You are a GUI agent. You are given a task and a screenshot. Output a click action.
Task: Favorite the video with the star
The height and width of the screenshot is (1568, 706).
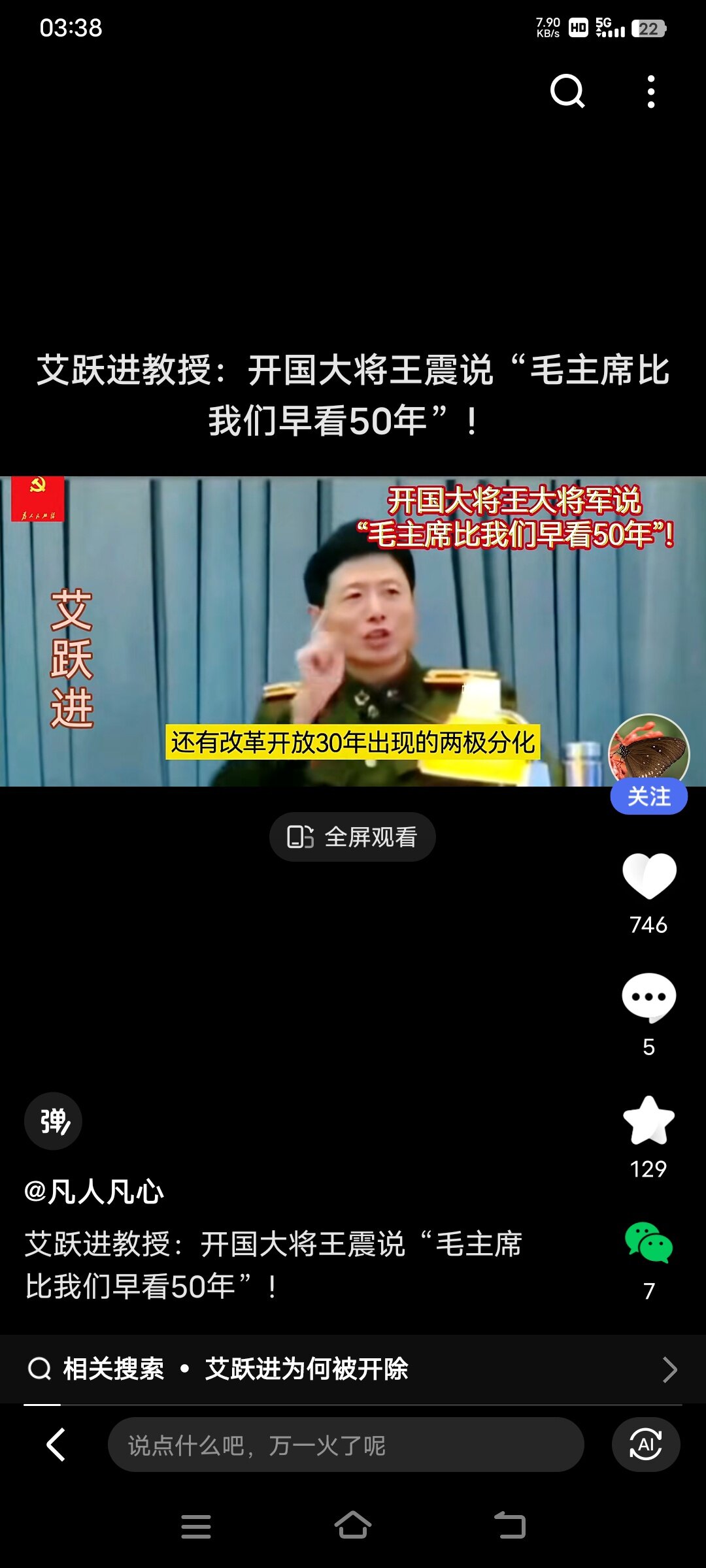[648, 1120]
